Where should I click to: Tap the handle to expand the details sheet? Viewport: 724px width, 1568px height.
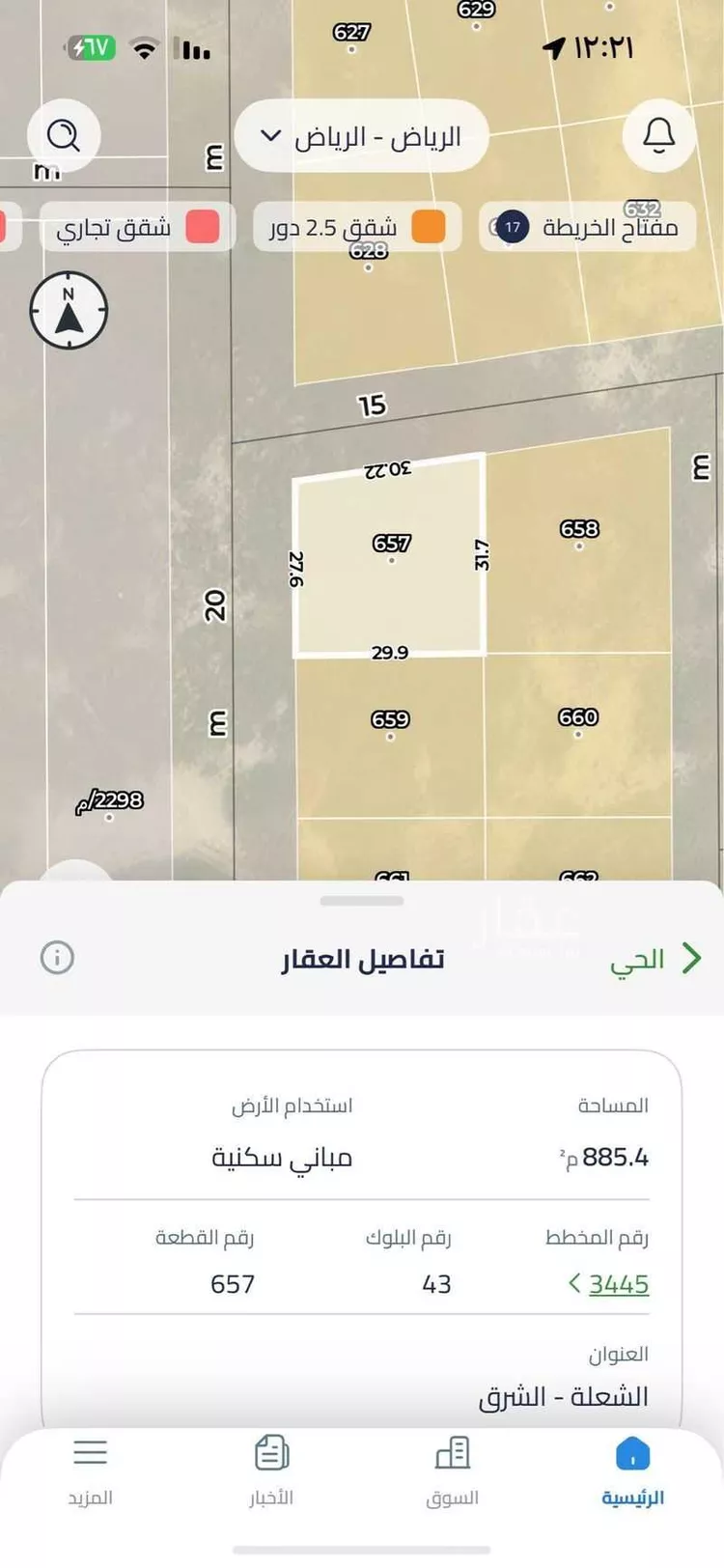tap(362, 900)
